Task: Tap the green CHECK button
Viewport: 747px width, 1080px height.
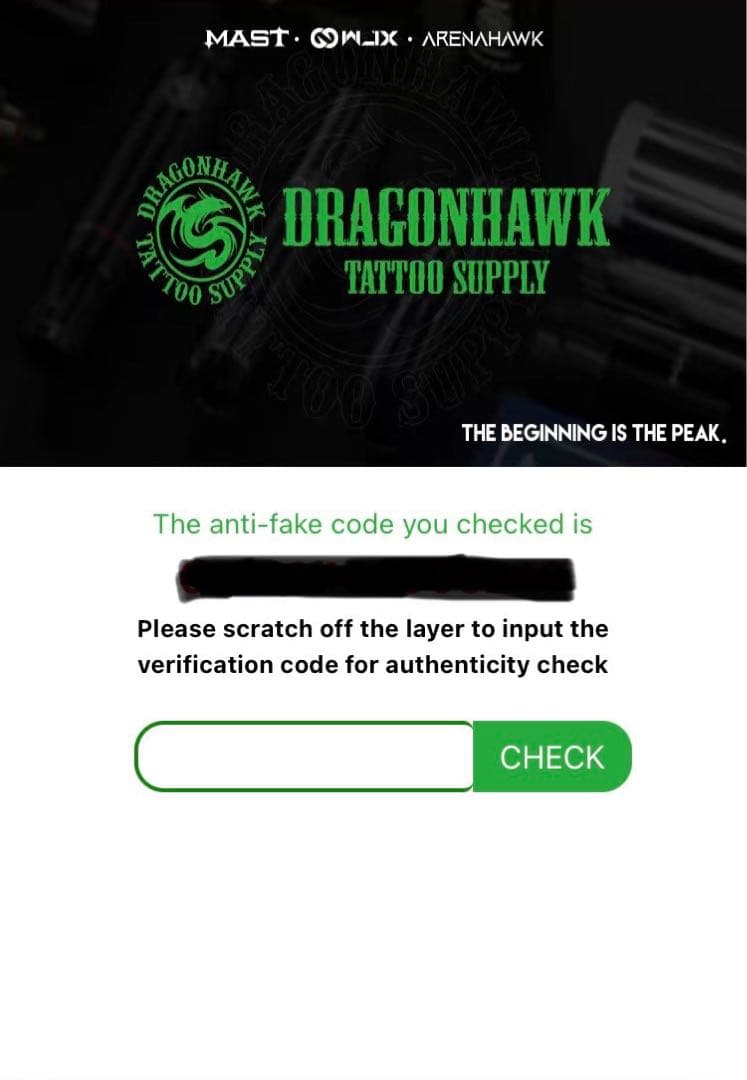Action: point(552,757)
